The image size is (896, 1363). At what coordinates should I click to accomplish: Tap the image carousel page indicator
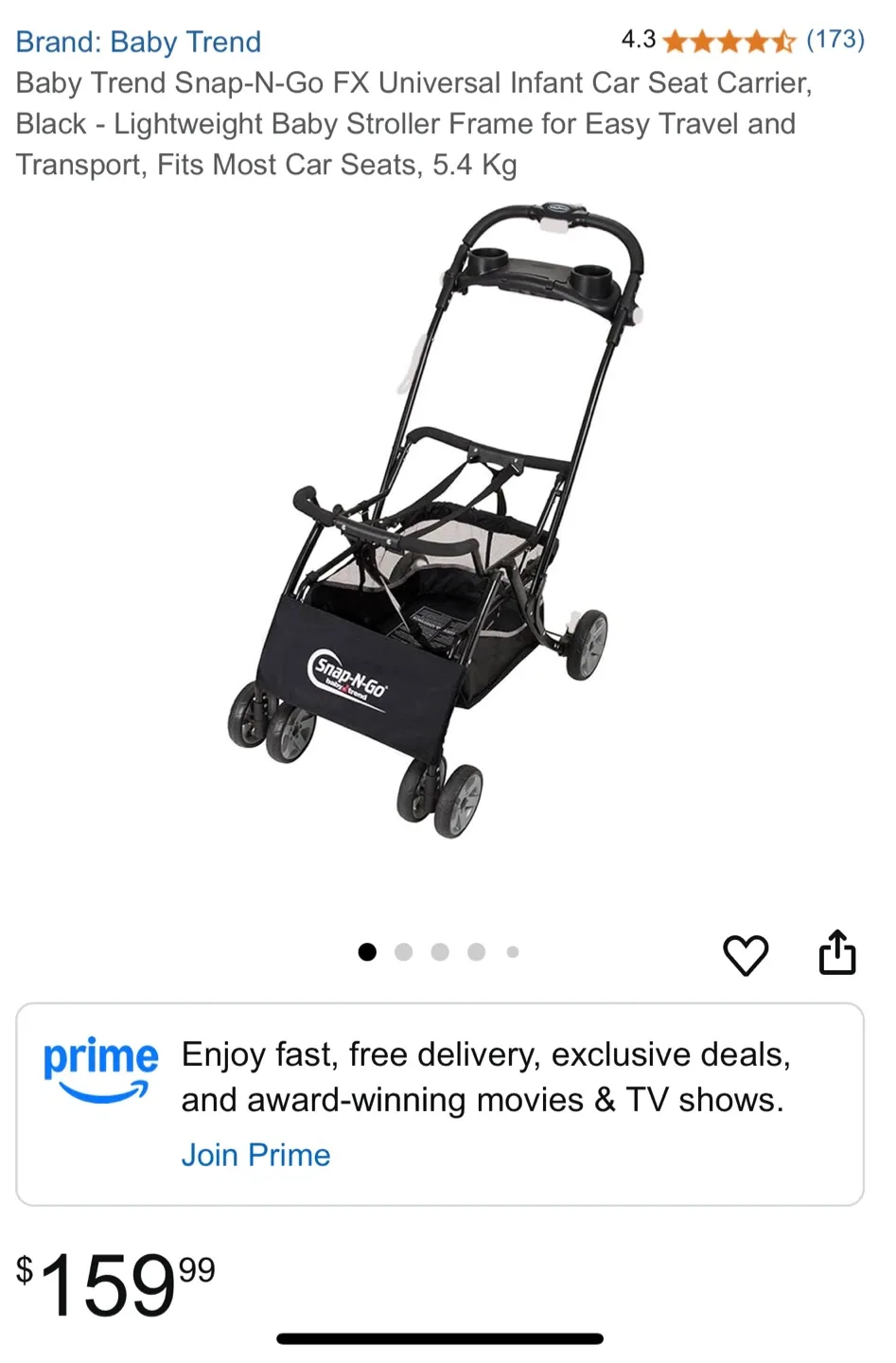pos(439,952)
